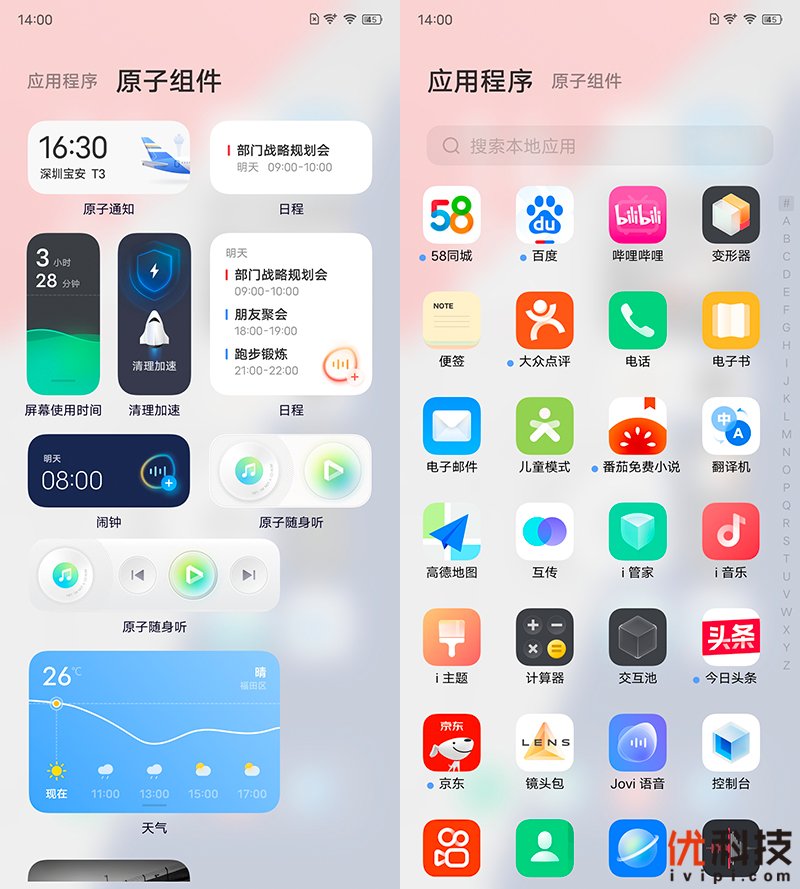The height and width of the screenshot is (889, 800).
Task: Open the 京东 shopping app
Action: point(451,742)
